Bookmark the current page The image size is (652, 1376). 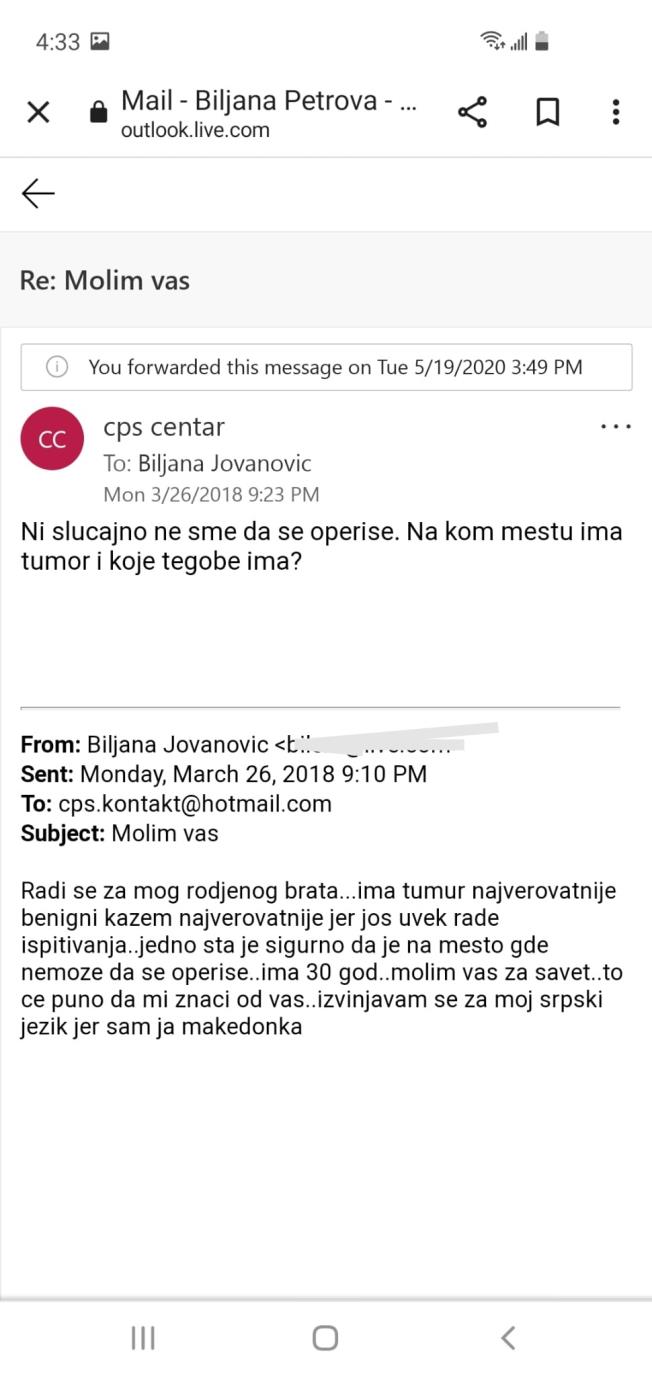pos(547,112)
